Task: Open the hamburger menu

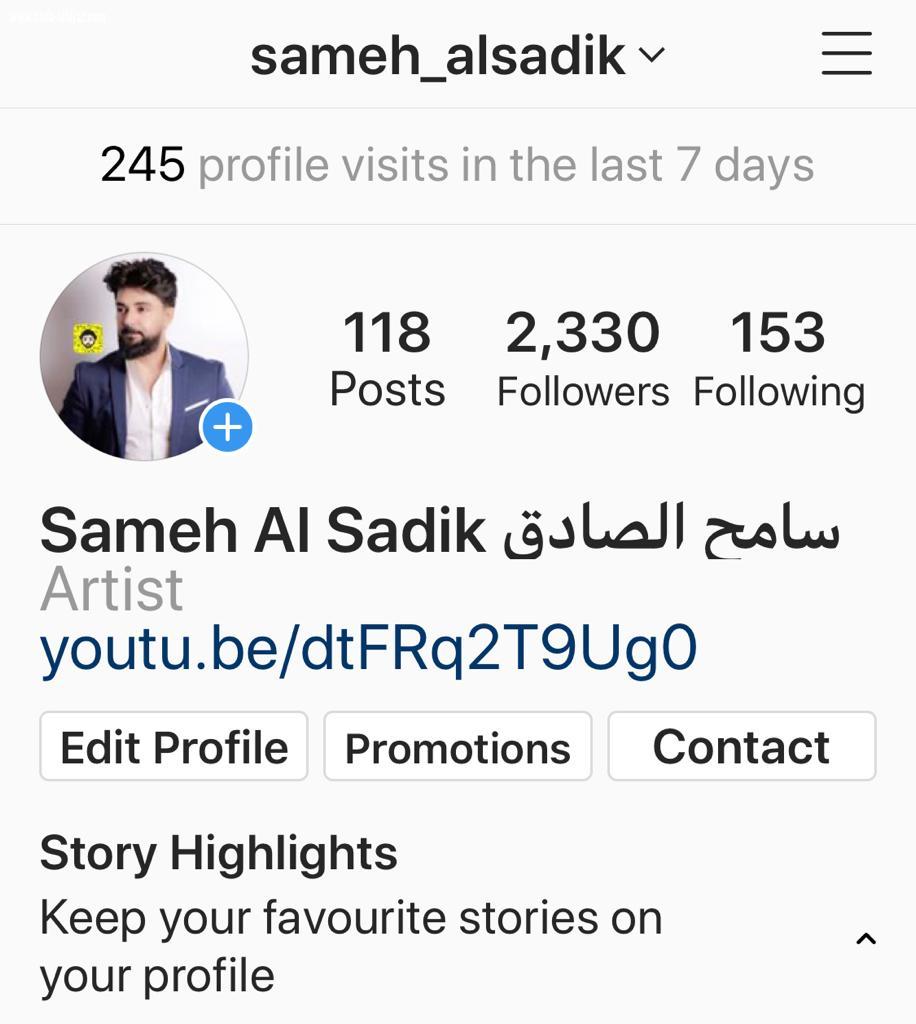Action: (846, 54)
